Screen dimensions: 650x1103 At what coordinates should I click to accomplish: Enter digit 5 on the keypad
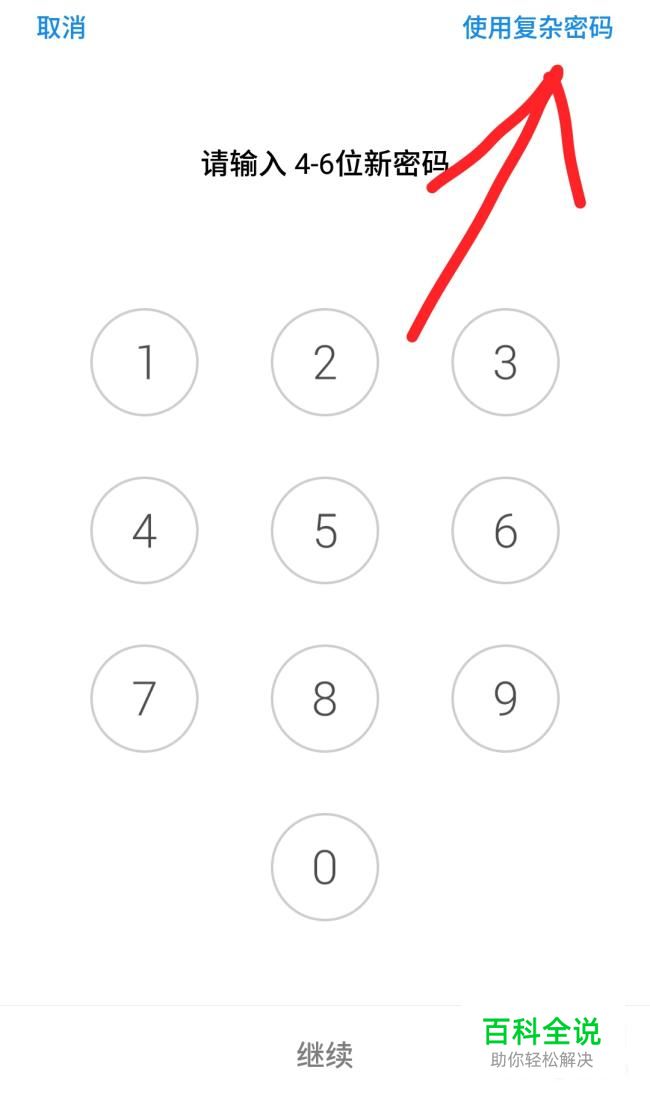tap(325, 530)
